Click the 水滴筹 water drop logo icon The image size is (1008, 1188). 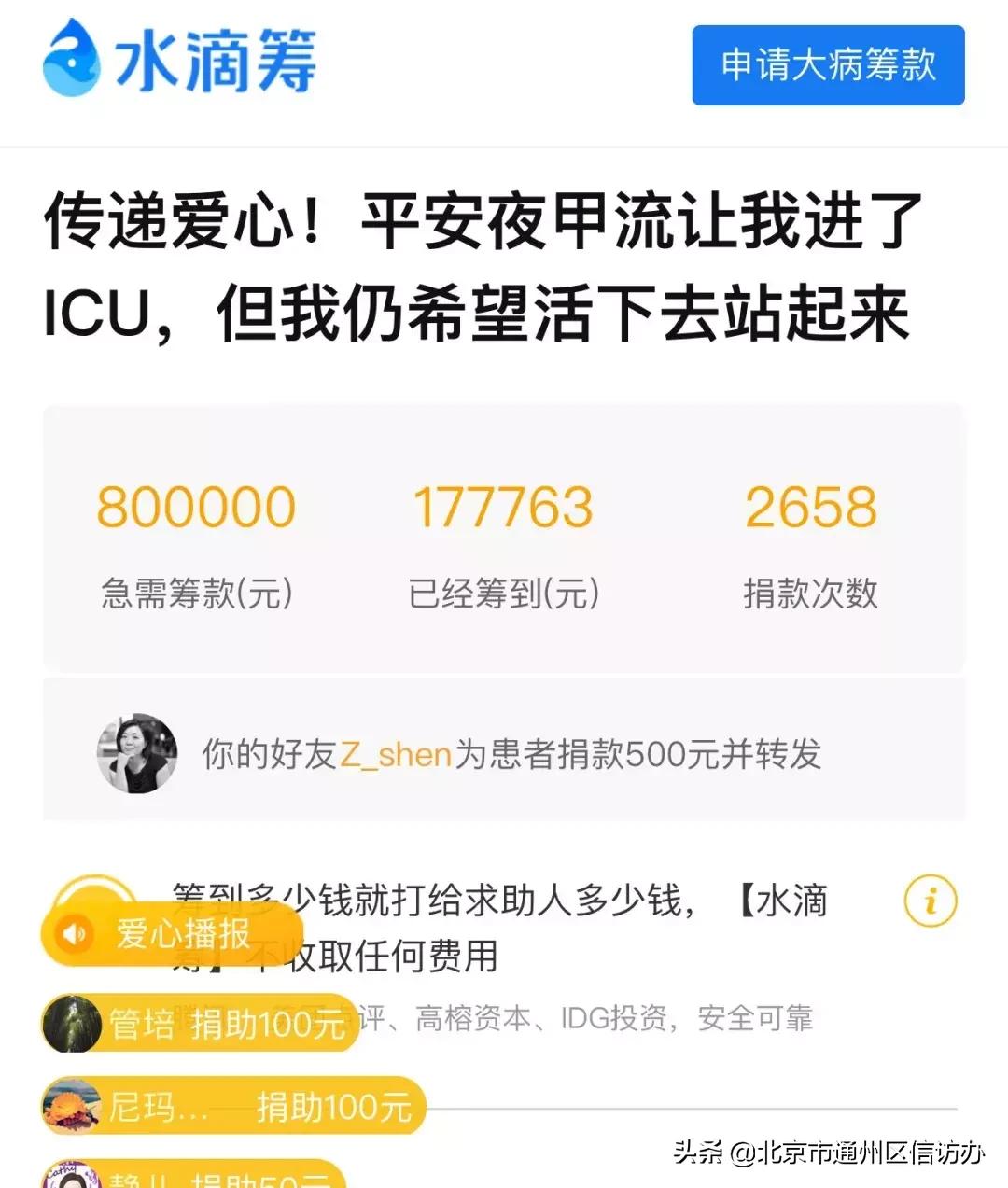pyautogui.click(x=73, y=63)
